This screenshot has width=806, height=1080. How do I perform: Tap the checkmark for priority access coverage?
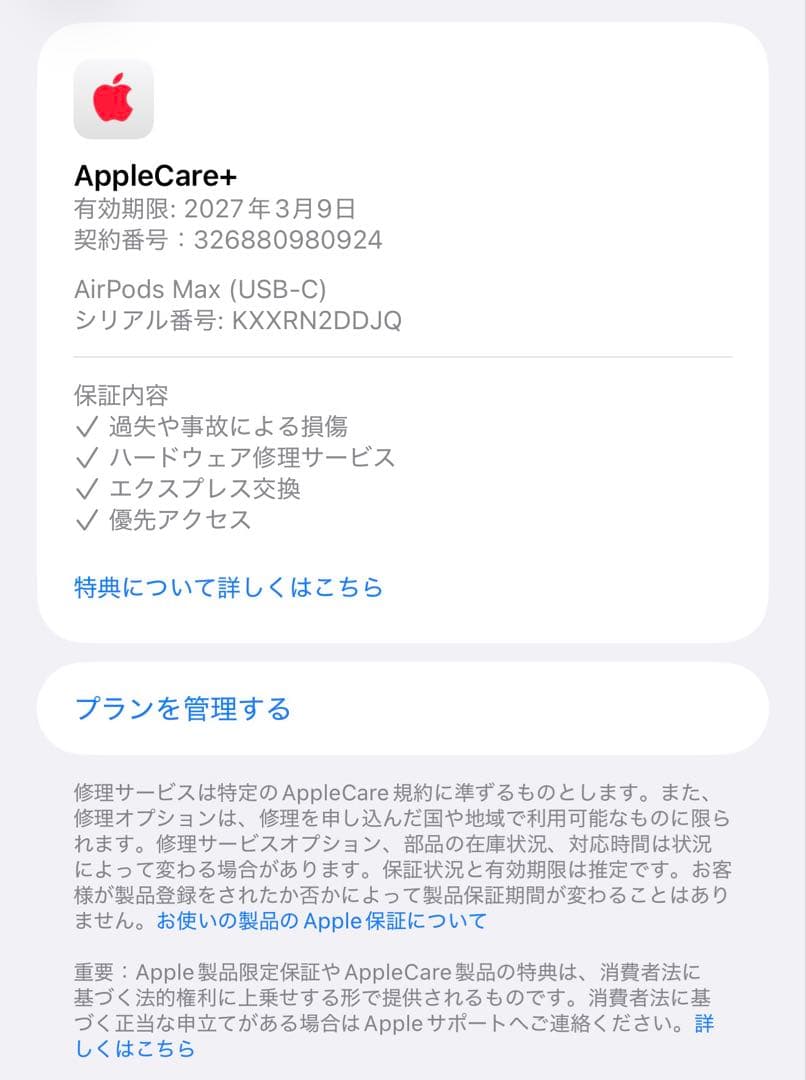tap(86, 520)
